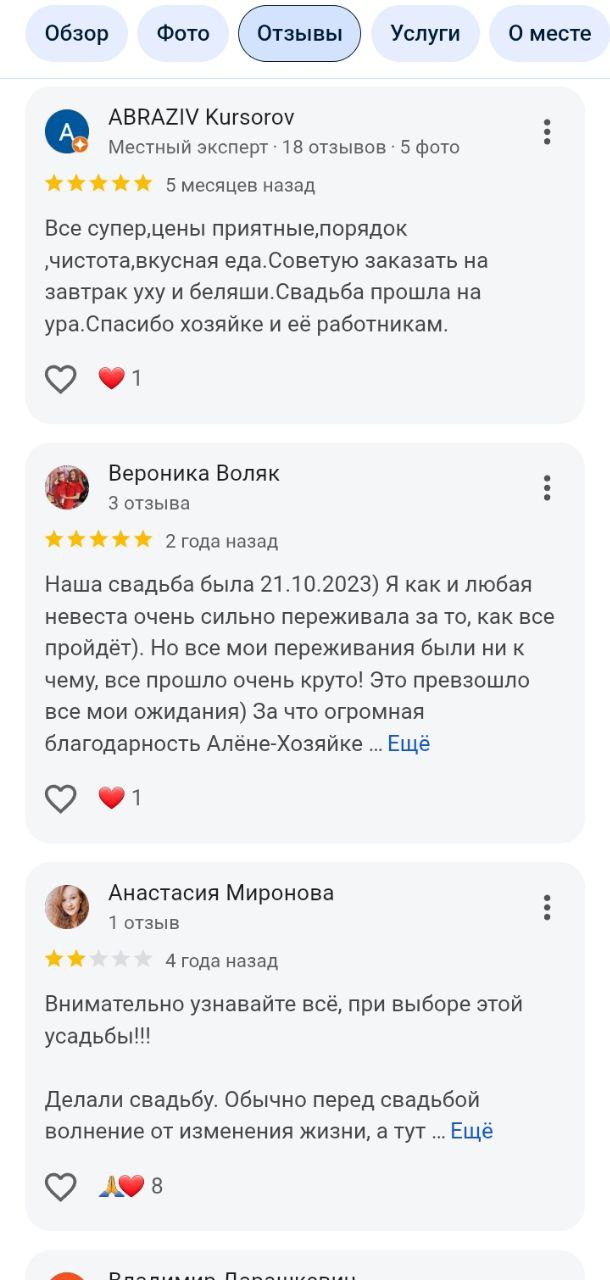
Task: Switch to the Фото tab
Action: tap(183, 33)
